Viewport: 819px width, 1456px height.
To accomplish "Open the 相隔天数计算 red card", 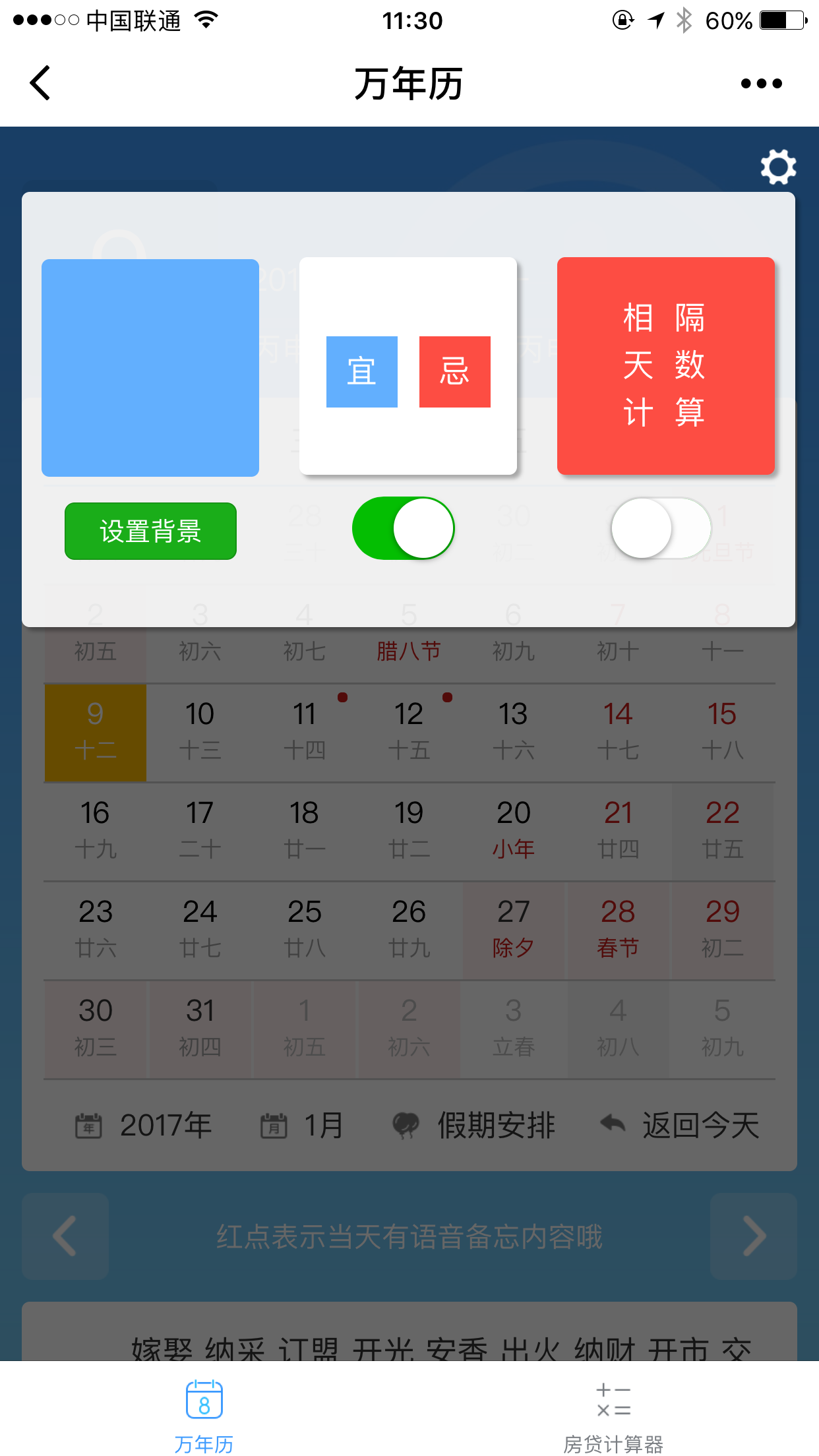I will [x=665, y=366].
